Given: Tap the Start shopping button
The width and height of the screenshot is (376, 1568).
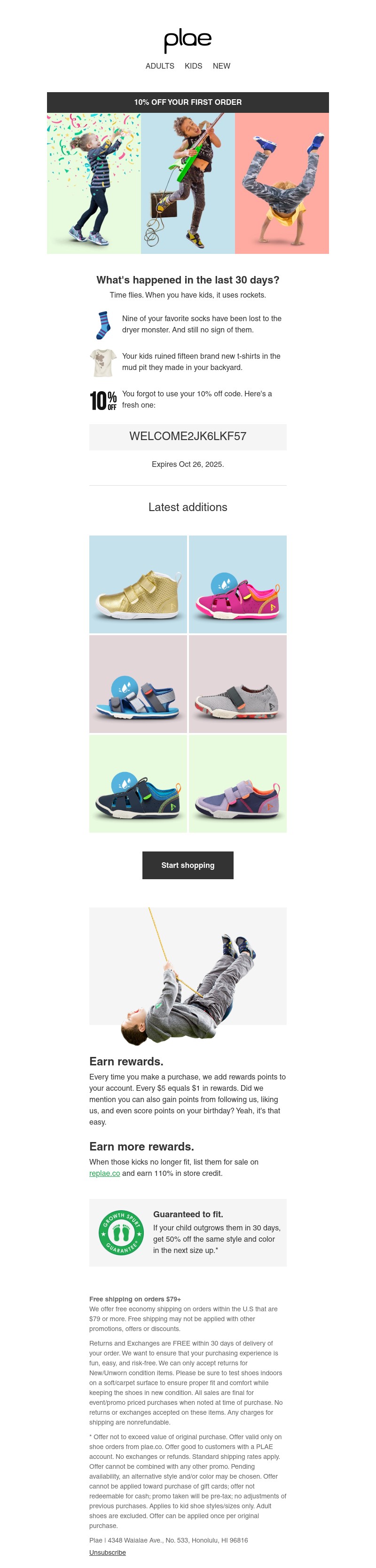Looking at the screenshot, I should point(188,865).
